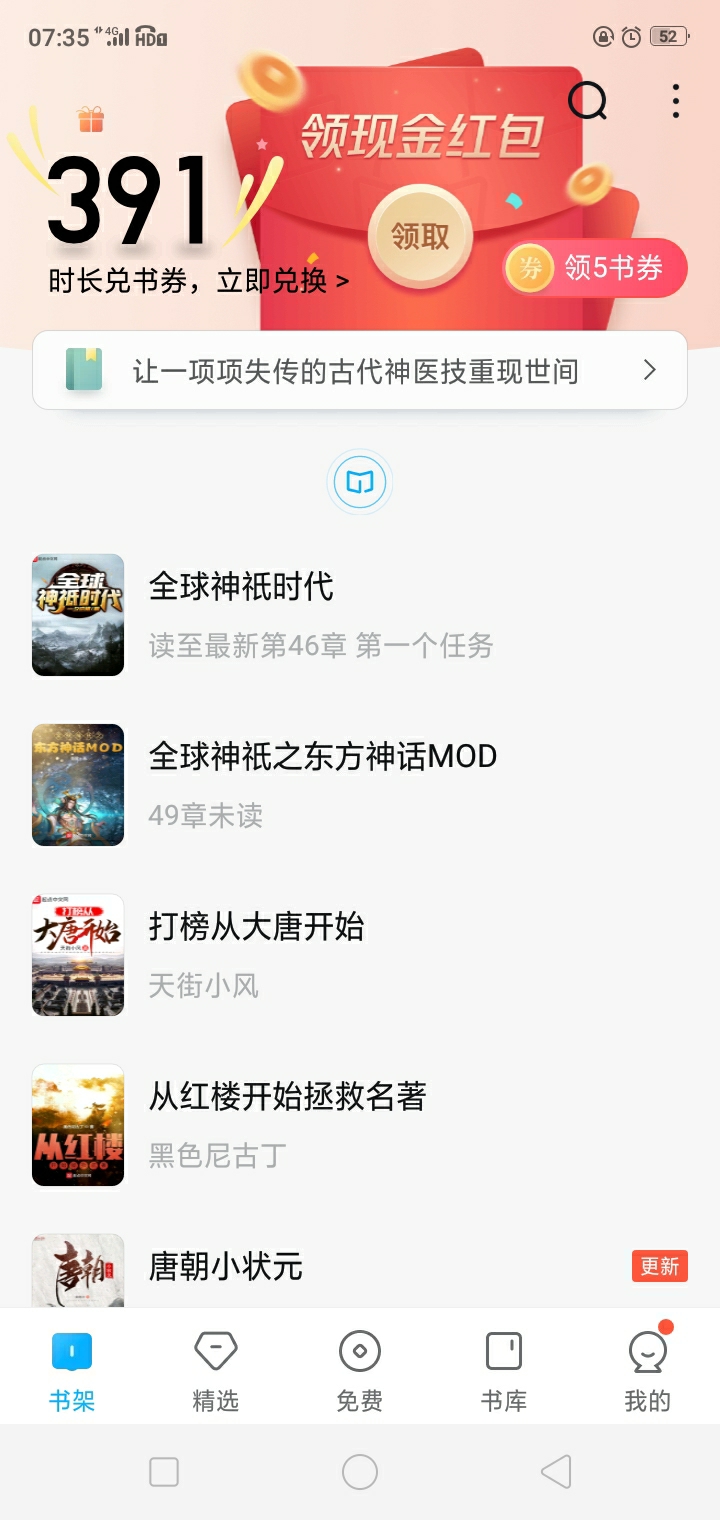Go to the 免费 tab
The height and width of the screenshot is (1520, 720).
pos(360,1370)
